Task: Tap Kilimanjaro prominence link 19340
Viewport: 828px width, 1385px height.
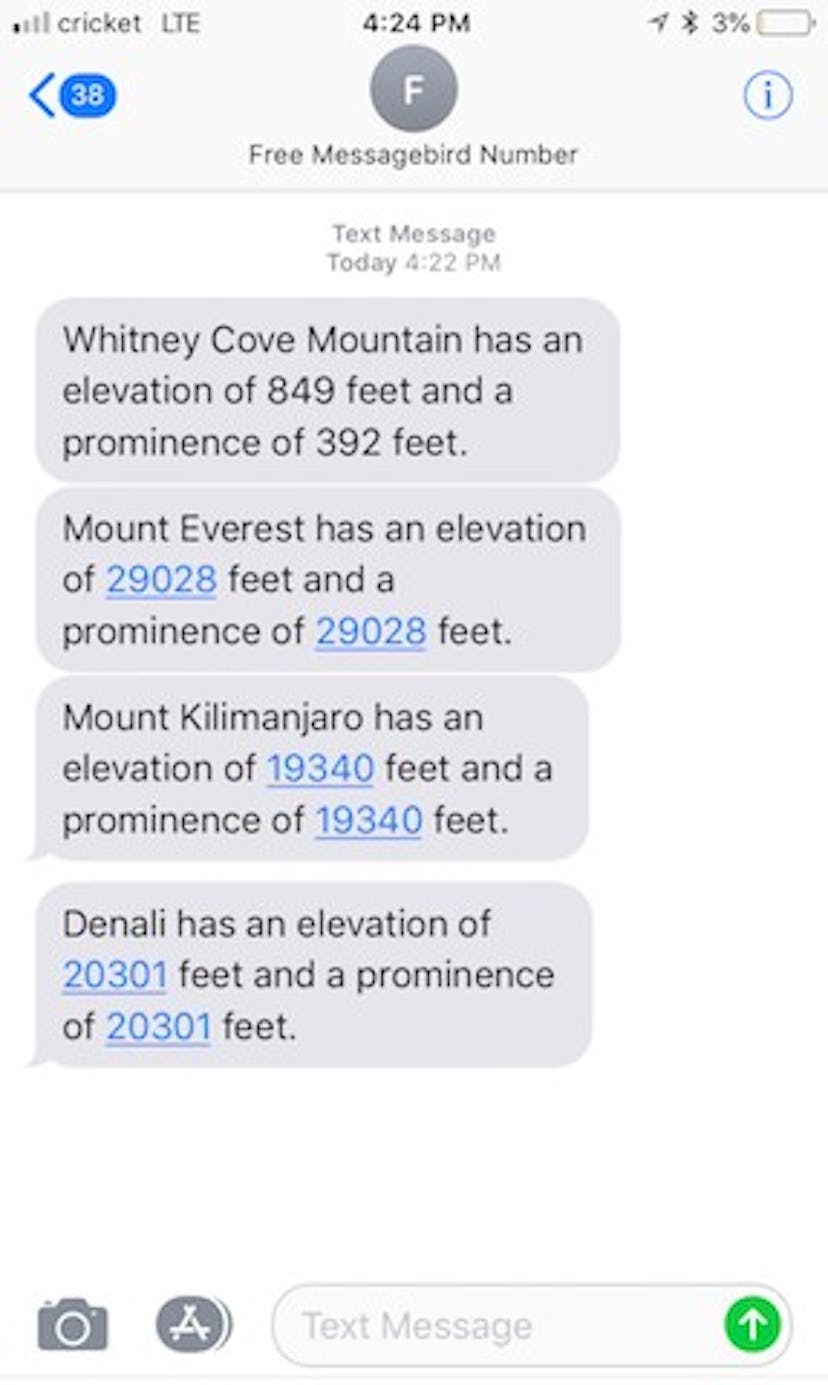Action: [368, 820]
